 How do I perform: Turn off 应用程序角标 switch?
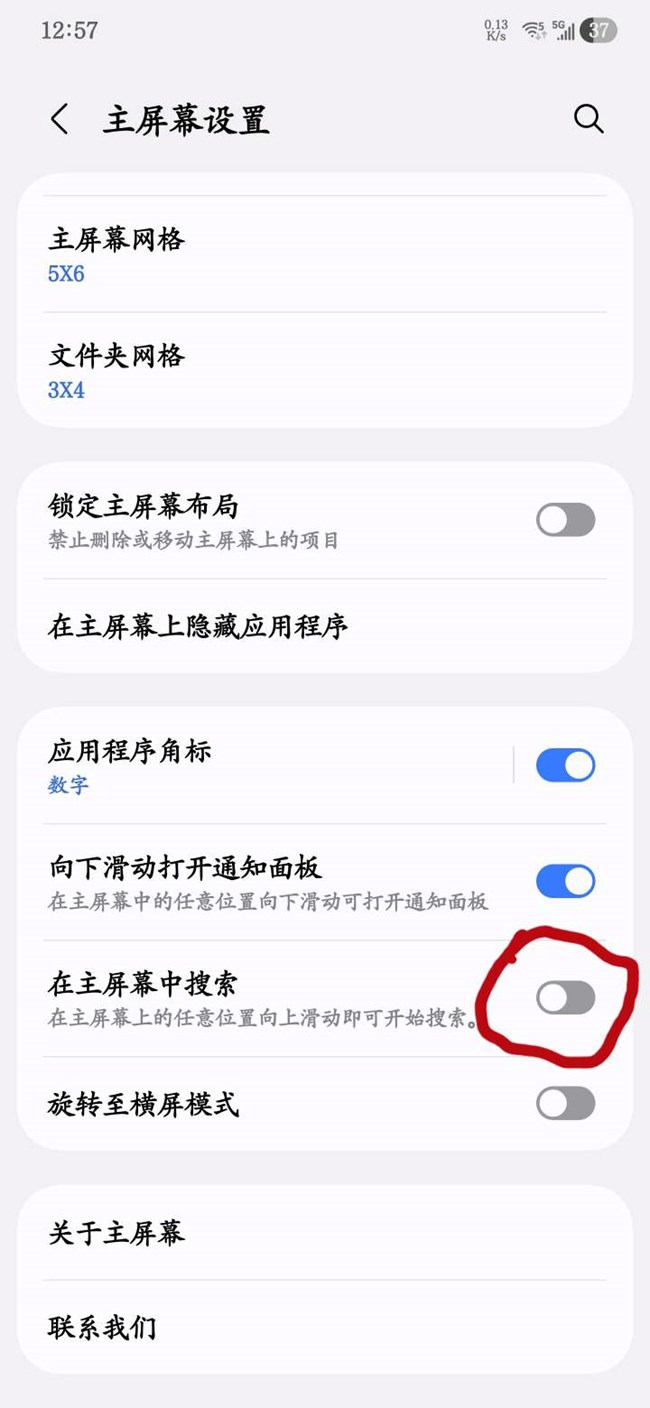click(565, 766)
